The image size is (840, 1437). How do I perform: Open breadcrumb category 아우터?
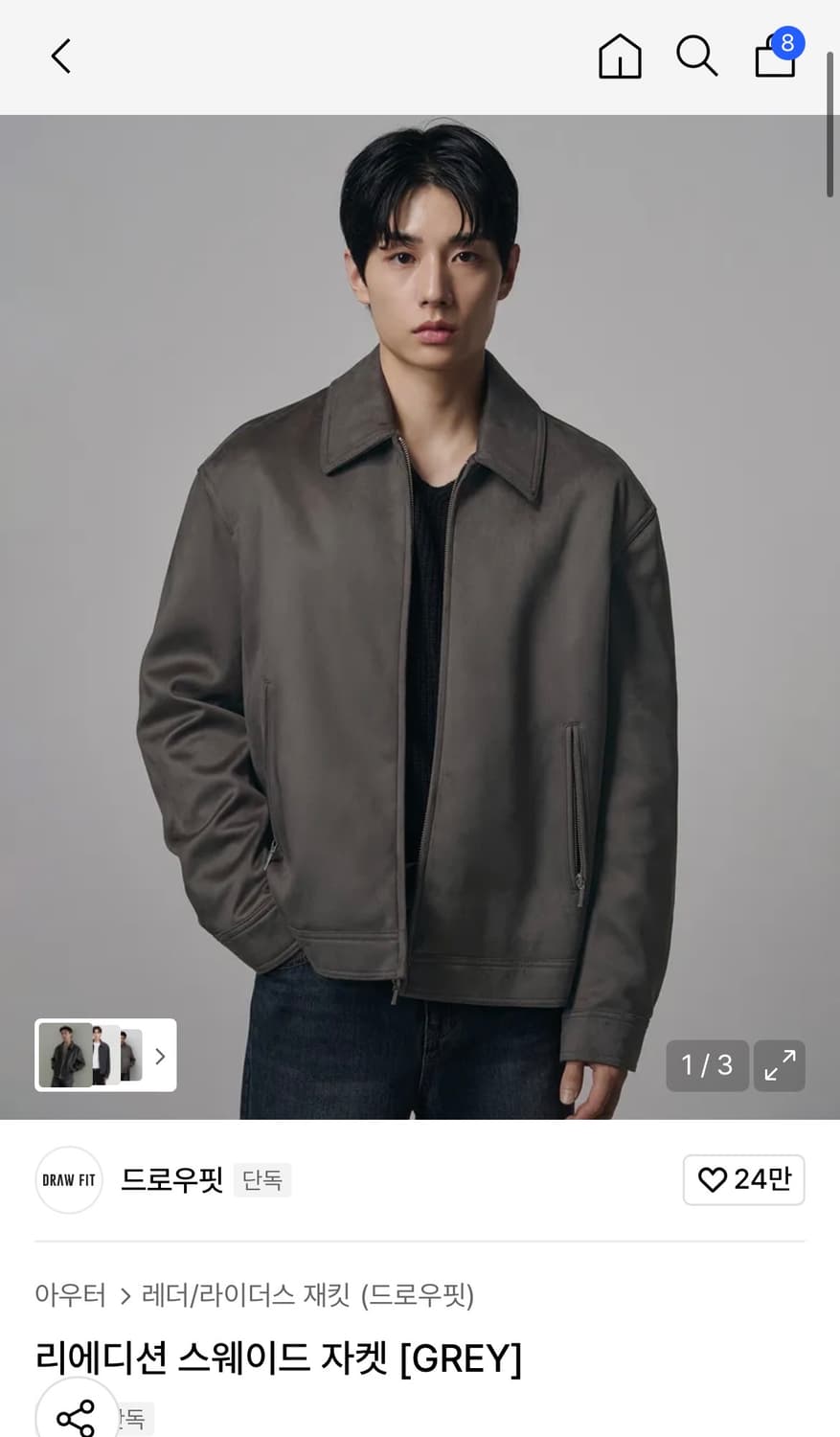click(x=70, y=1295)
